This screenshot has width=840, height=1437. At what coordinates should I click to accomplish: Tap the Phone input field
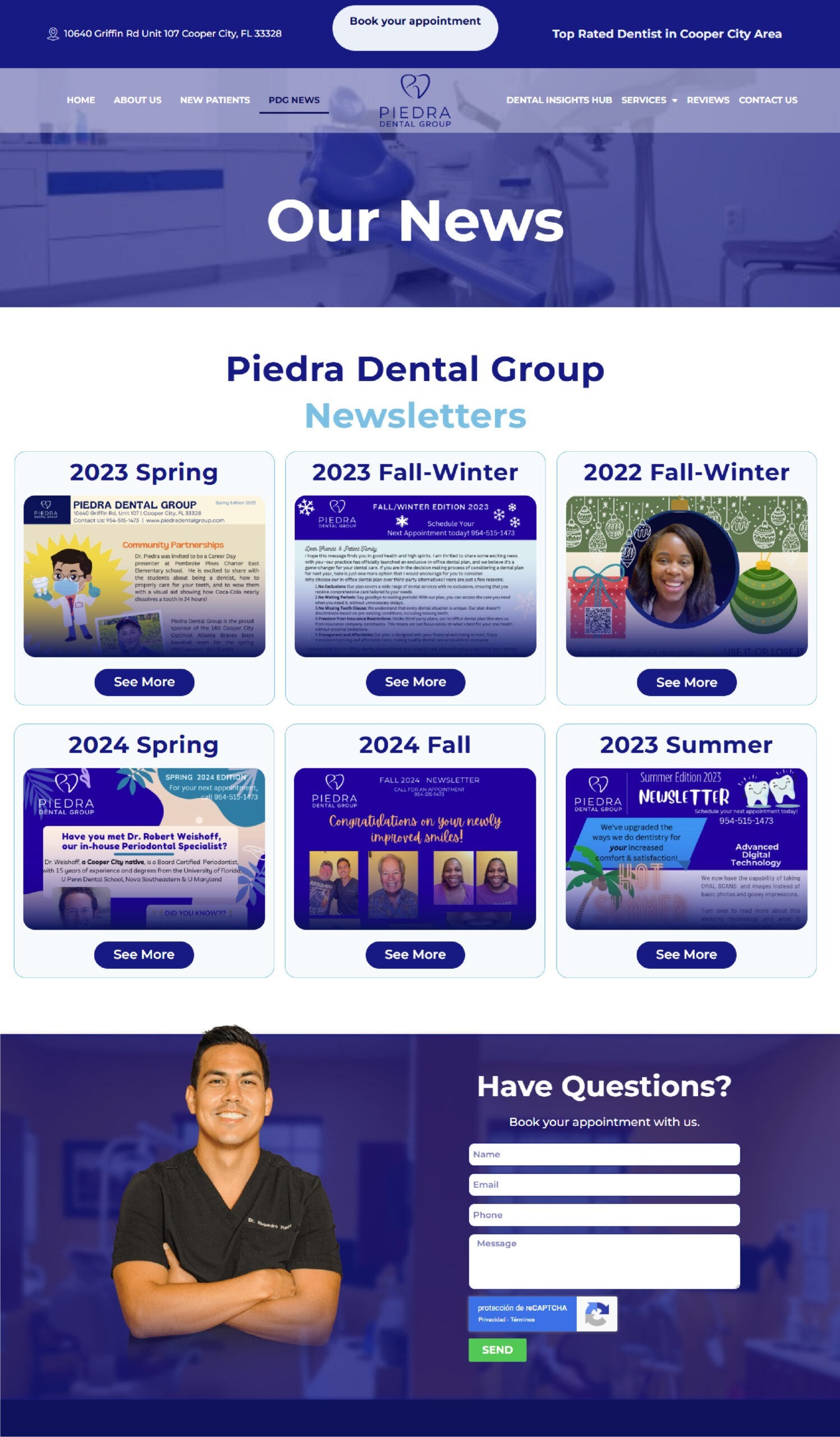tap(604, 1215)
